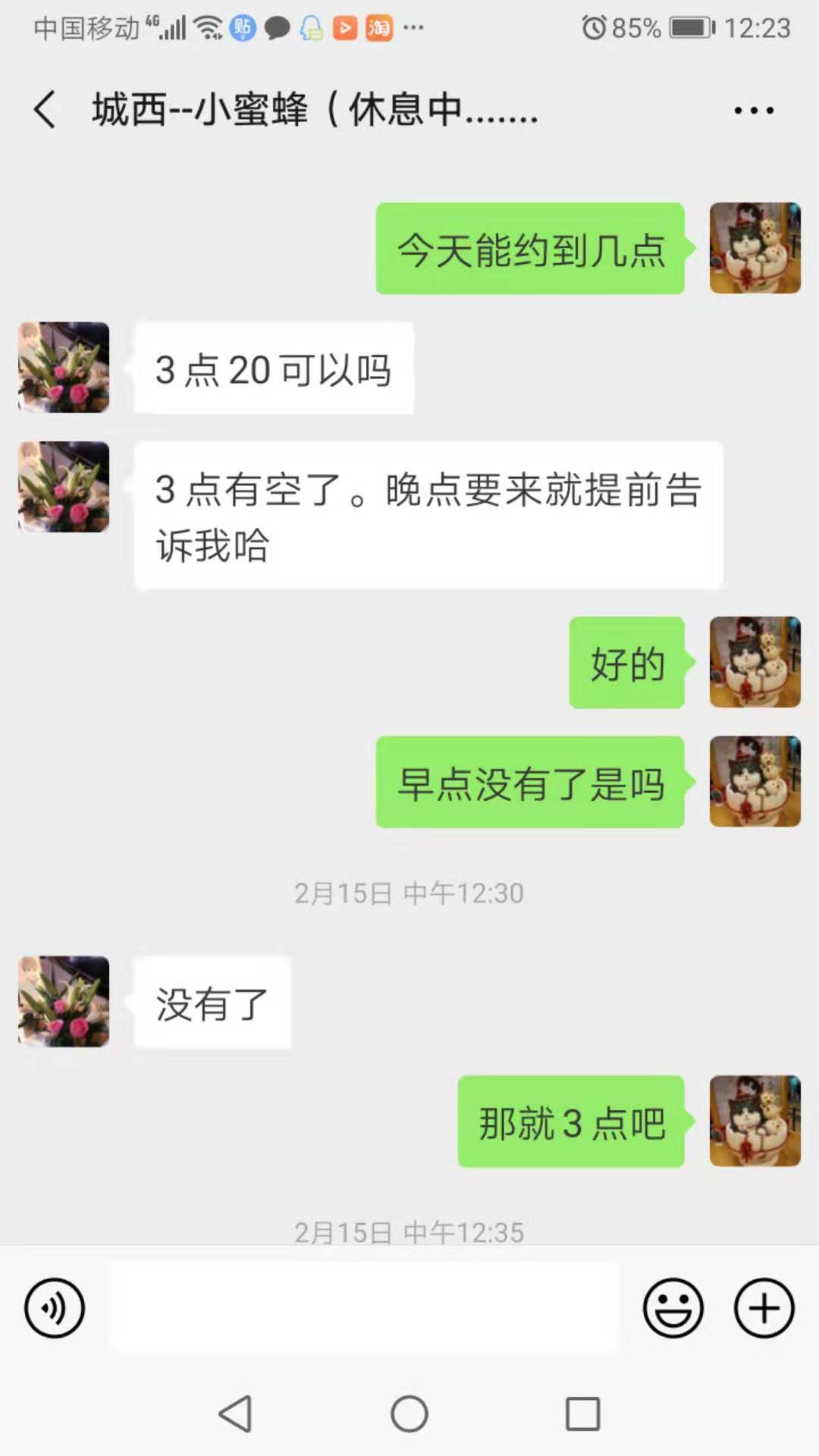Open the emoji picker smiley icon

click(x=674, y=1307)
